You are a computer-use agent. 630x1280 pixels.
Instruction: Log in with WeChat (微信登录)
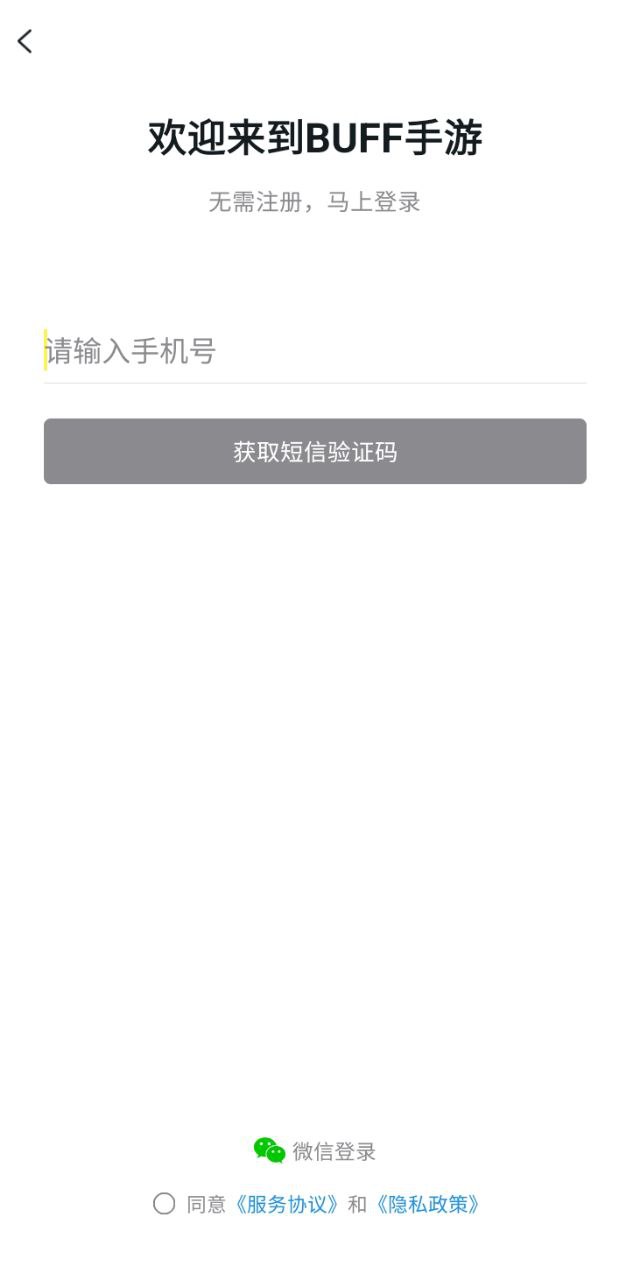(315, 1151)
